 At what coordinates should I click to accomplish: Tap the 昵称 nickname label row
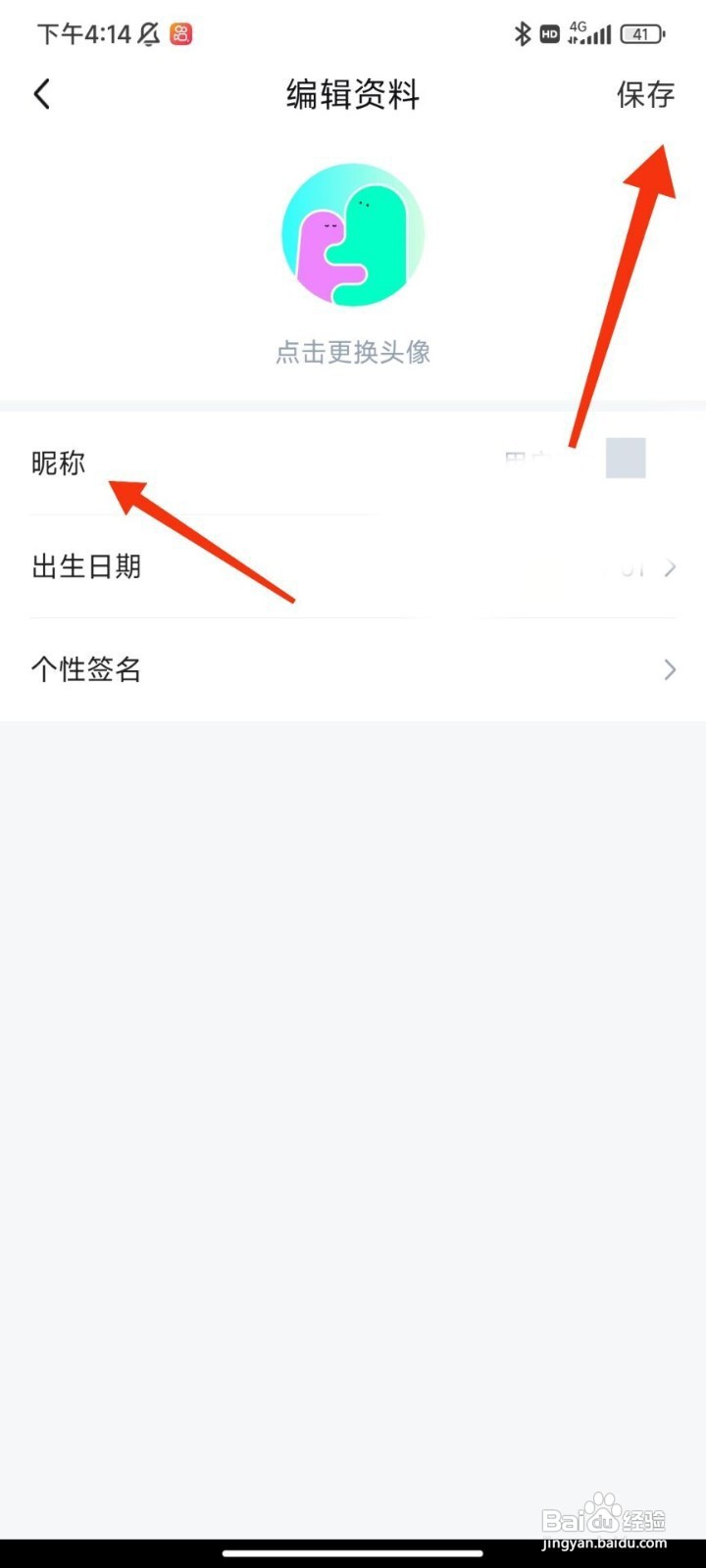(x=59, y=464)
